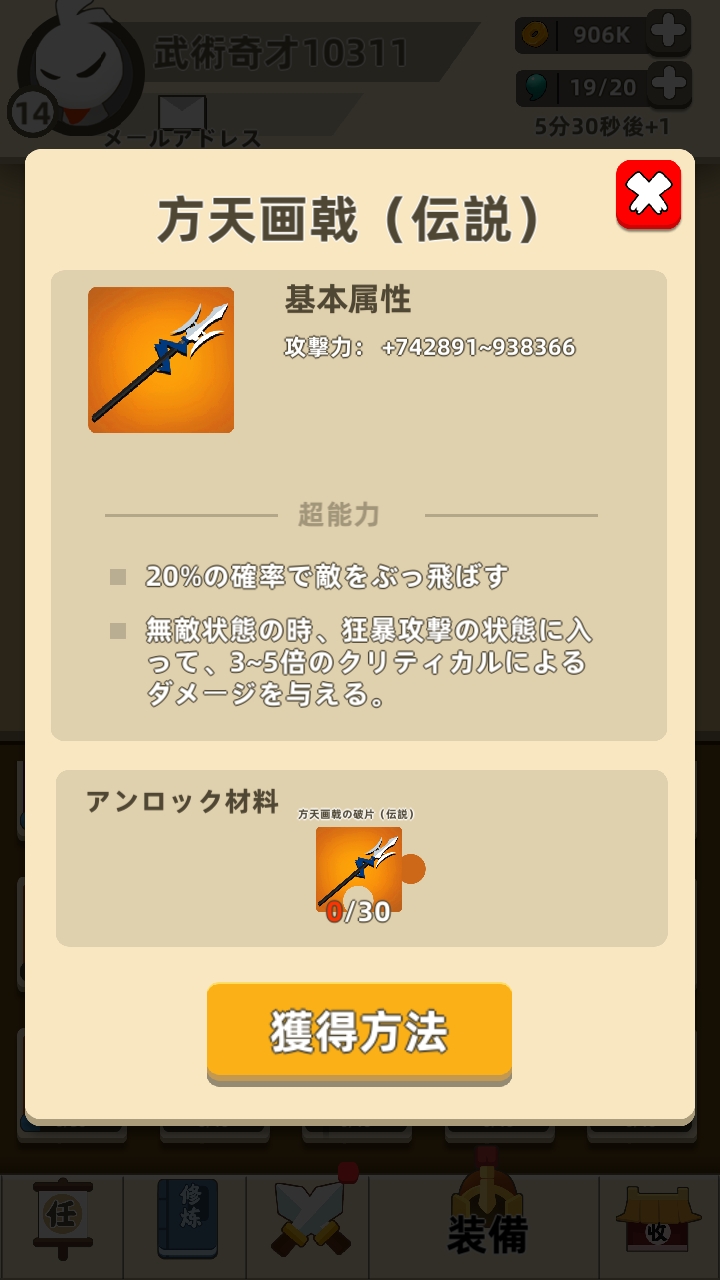Image resolution: width=720 pixels, height=1280 pixels.
Task: Close the 方天画戟 item dialog
Action: tap(648, 195)
